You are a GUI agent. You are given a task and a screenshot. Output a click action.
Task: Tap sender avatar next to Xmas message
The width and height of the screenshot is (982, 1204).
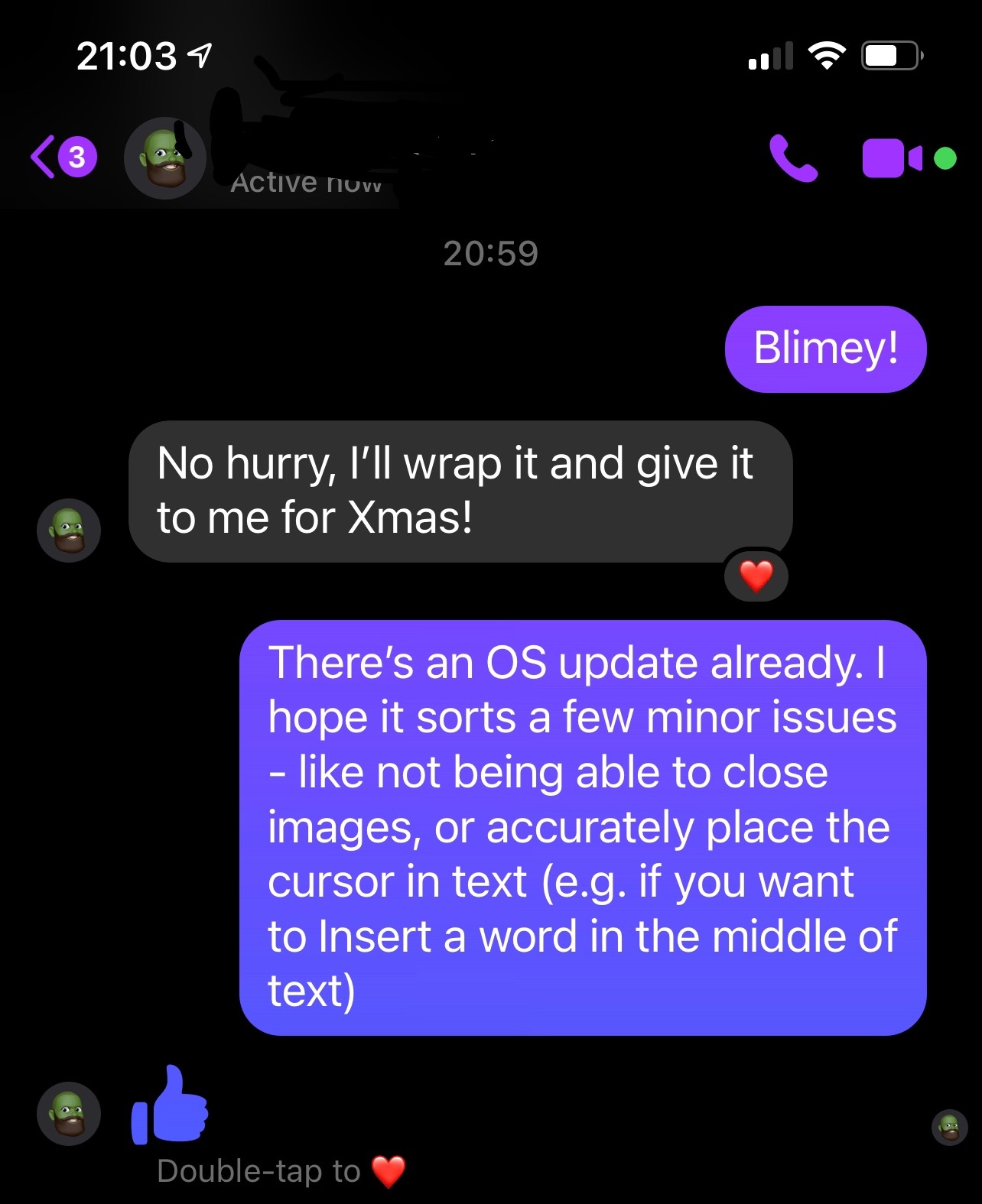[69, 531]
